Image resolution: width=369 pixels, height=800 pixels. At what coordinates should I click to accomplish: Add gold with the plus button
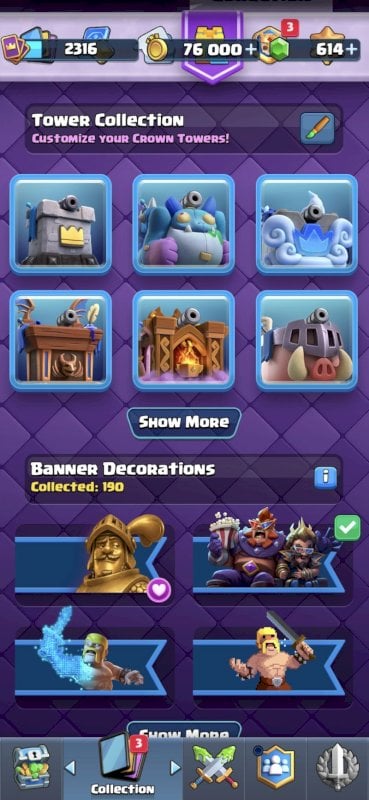tap(251, 49)
